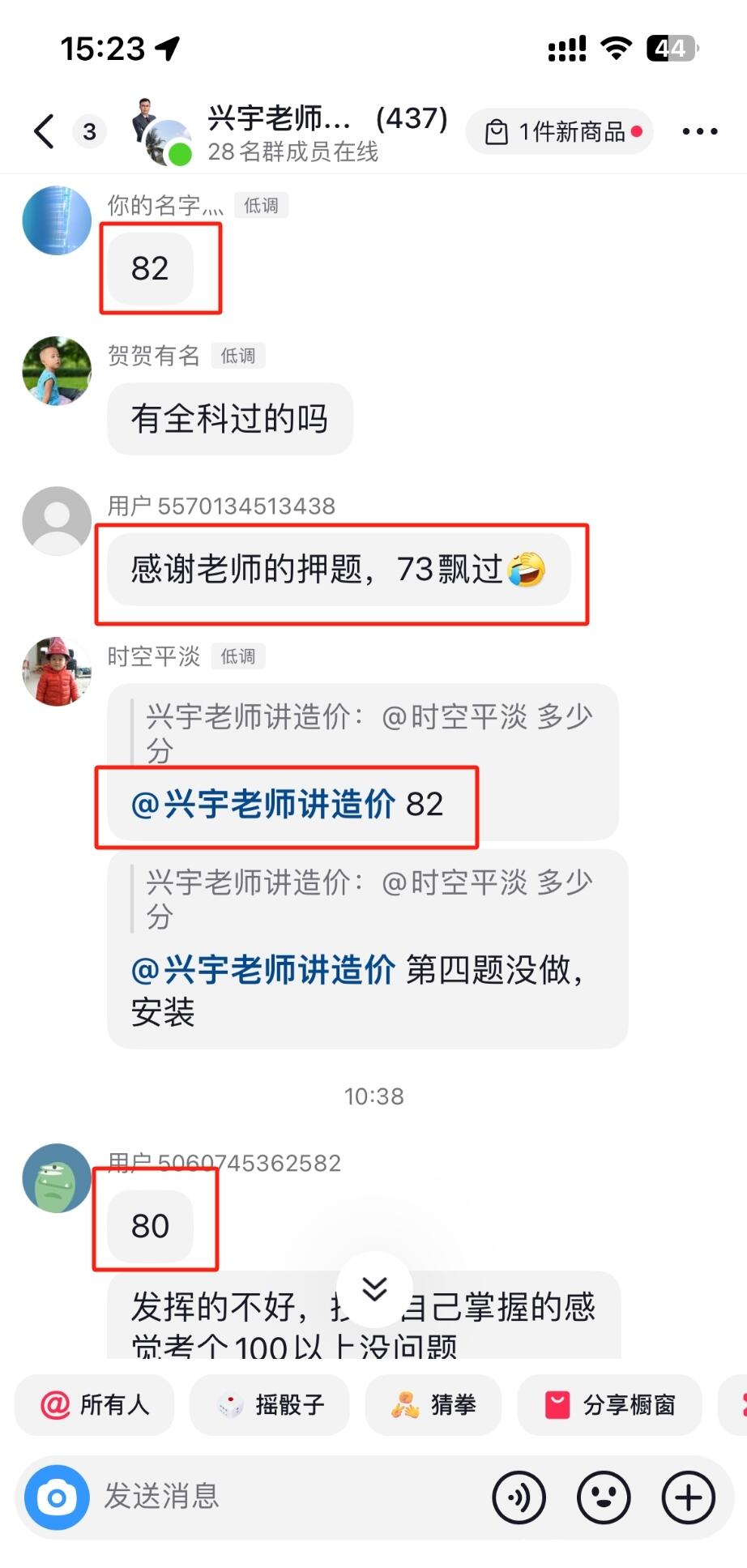Viewport: 747px width, 1568px height.
Task: Open the camera from the blue icon
Action: tap(57, 1498)
